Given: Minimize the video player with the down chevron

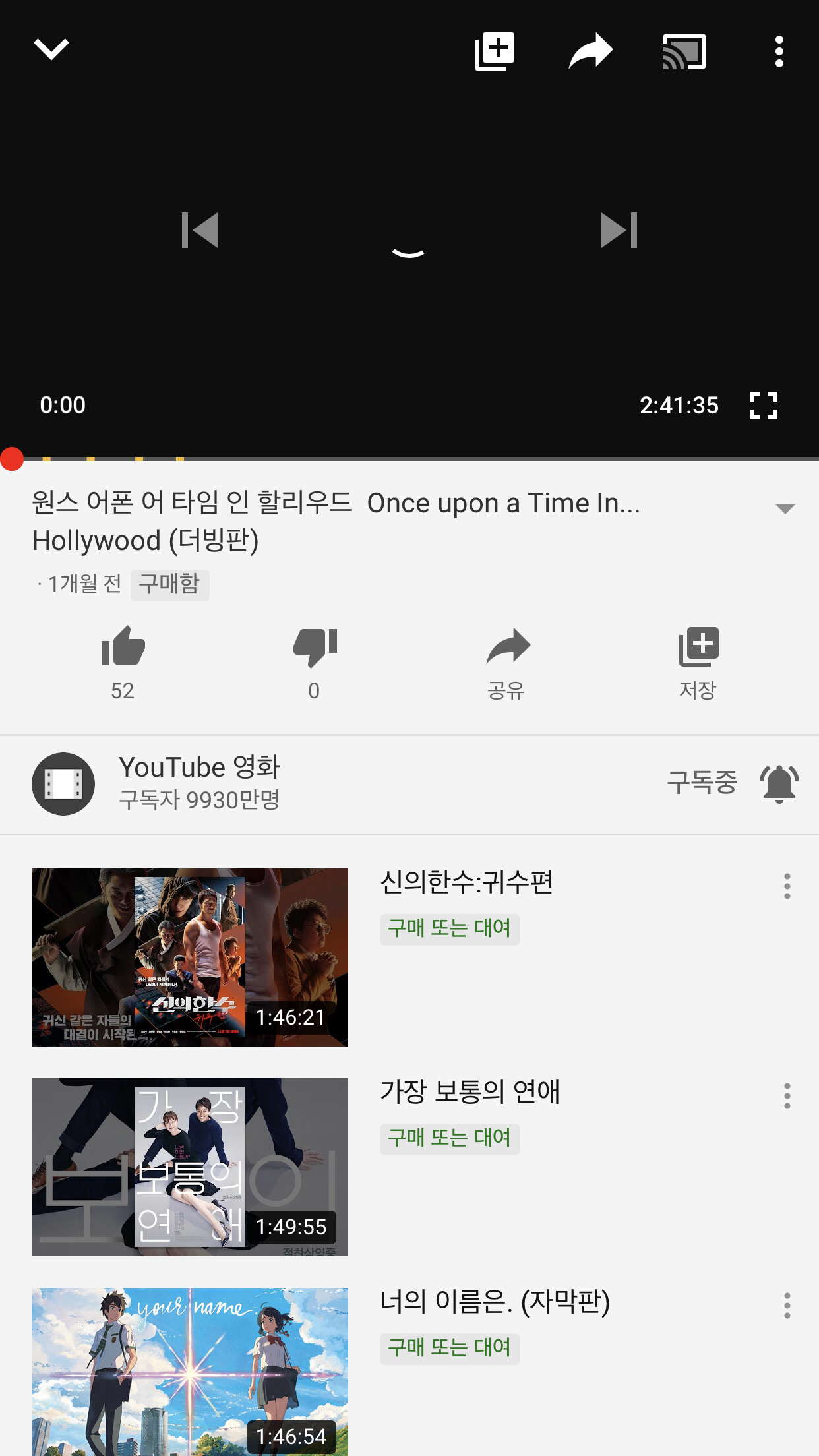Looking at the screenshot, I should pos(51,49).
